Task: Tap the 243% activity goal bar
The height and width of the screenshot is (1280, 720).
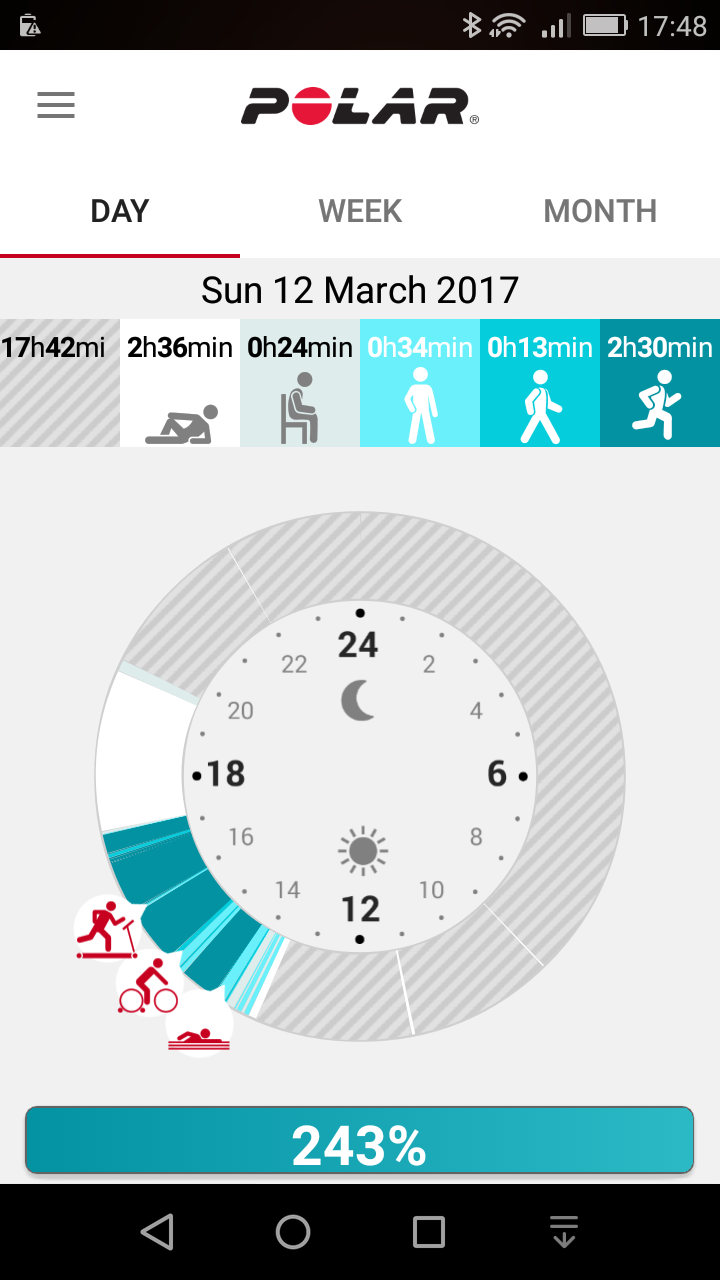Action: [360, 1140]
